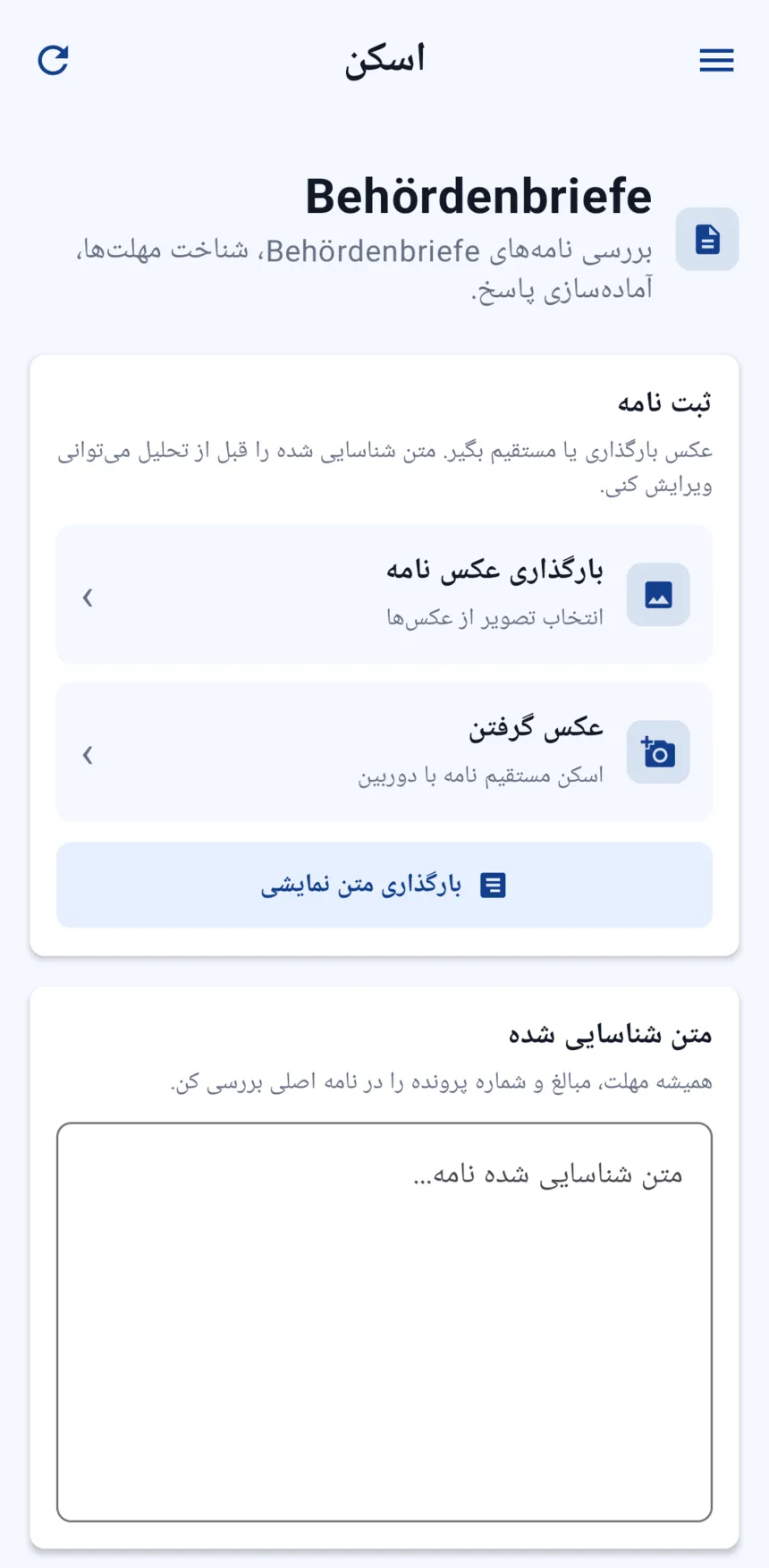Open بارگذاری عکس نامه upload row
The image size is (769, 1568).
pyautogui.click(x=384, y=594)
